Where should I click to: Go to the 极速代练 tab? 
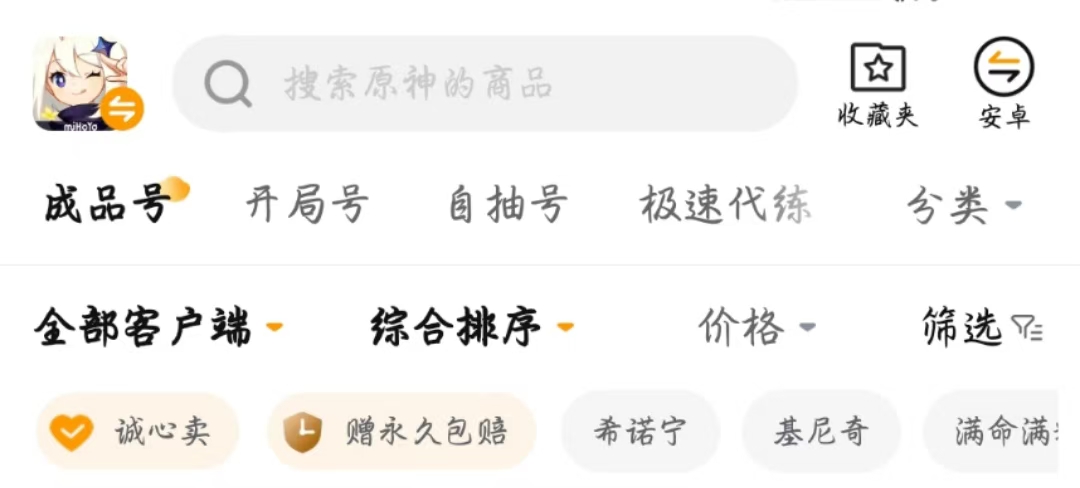coord(726,205)
